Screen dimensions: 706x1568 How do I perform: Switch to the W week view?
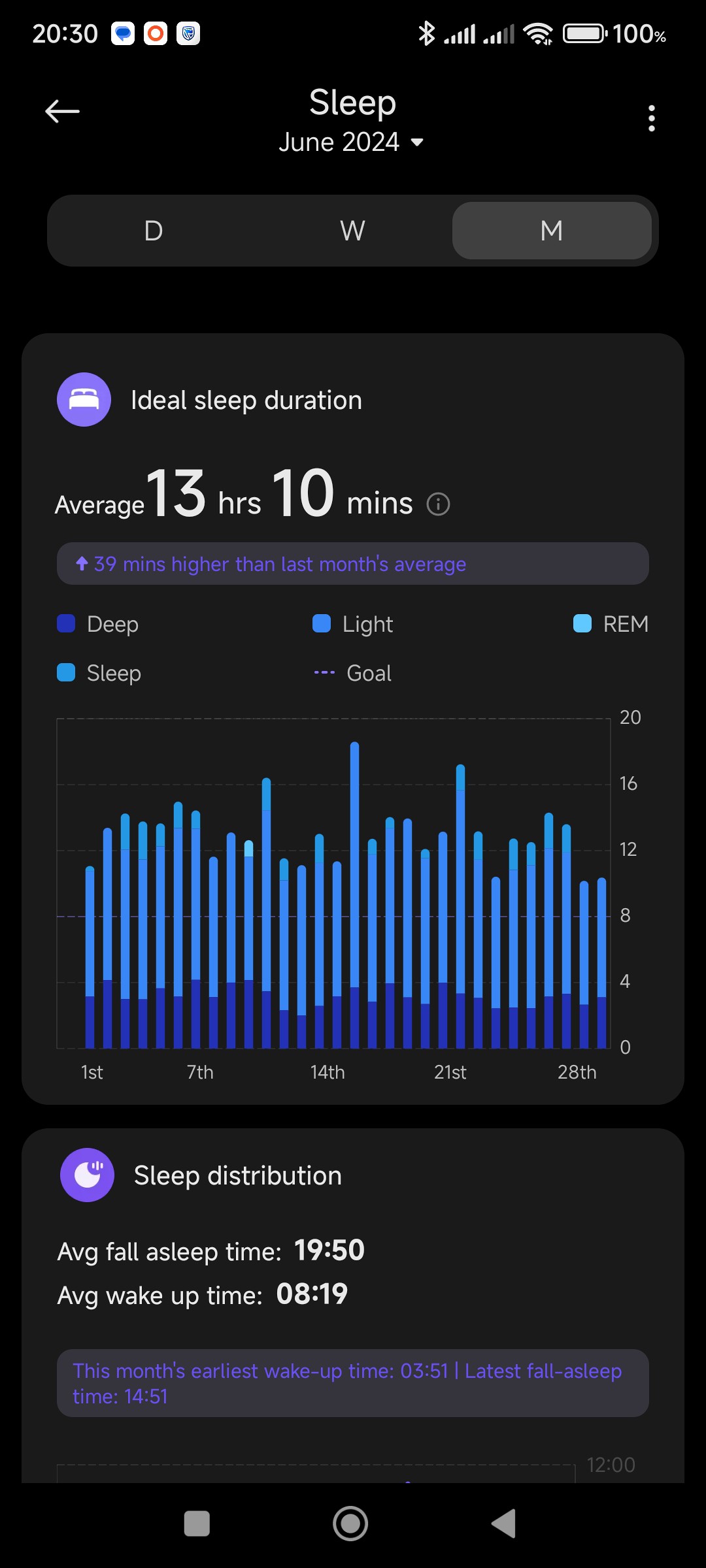click(352, 231)
